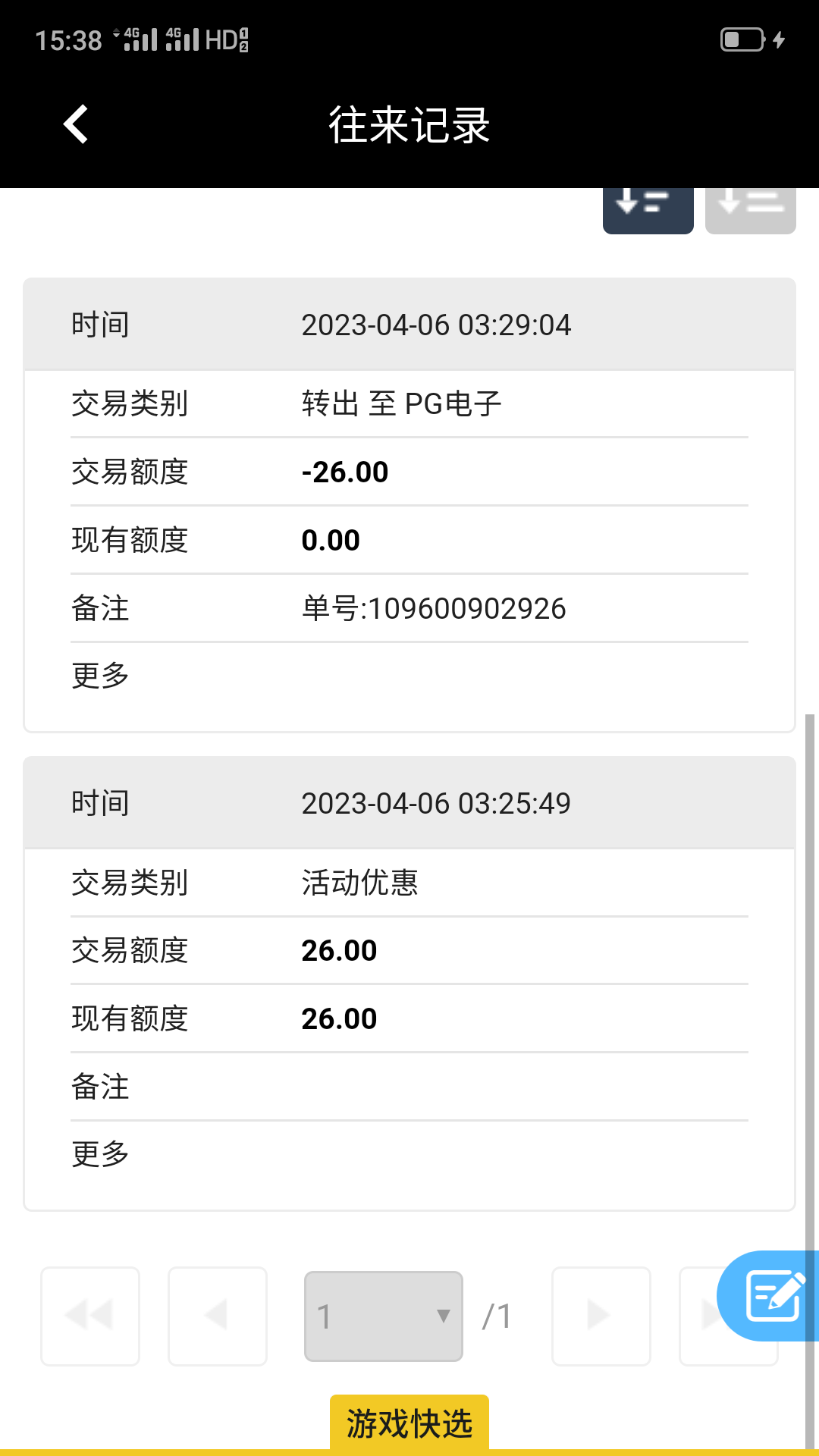
Task: Expand 更多 for the 03:25:49 record
Action: point(100,1154)
